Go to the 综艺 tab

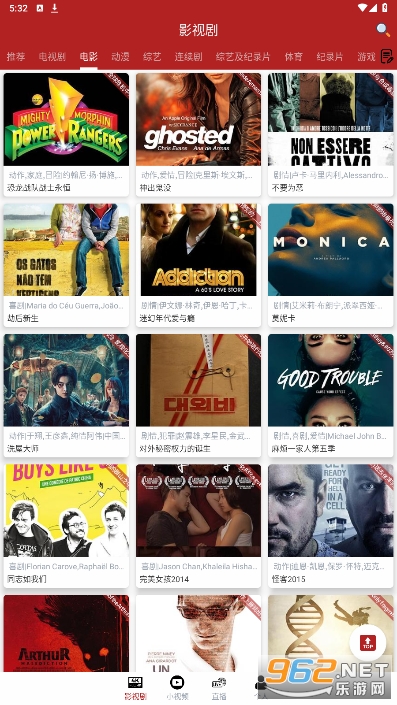[x=152, y=57]
